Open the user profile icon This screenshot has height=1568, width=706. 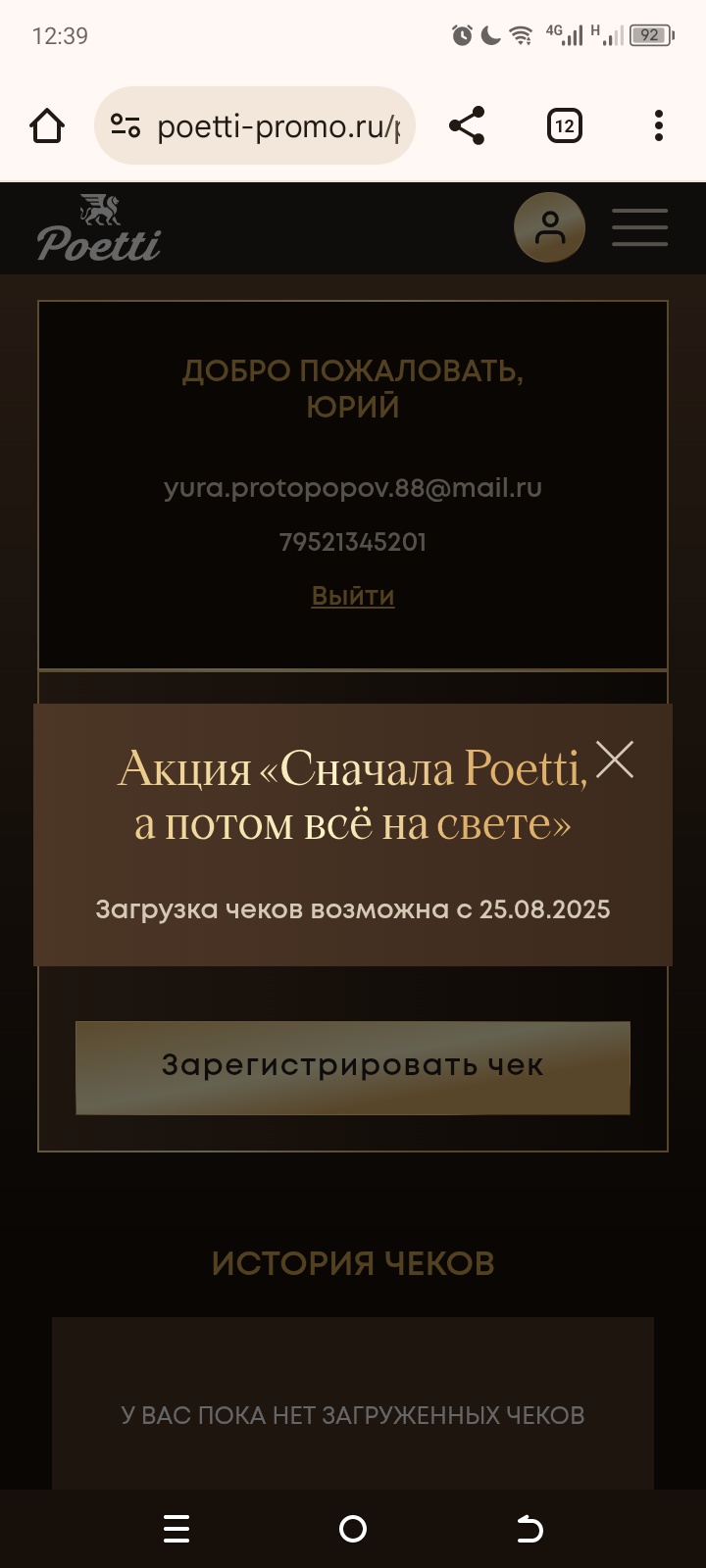[x=549, y=228]
